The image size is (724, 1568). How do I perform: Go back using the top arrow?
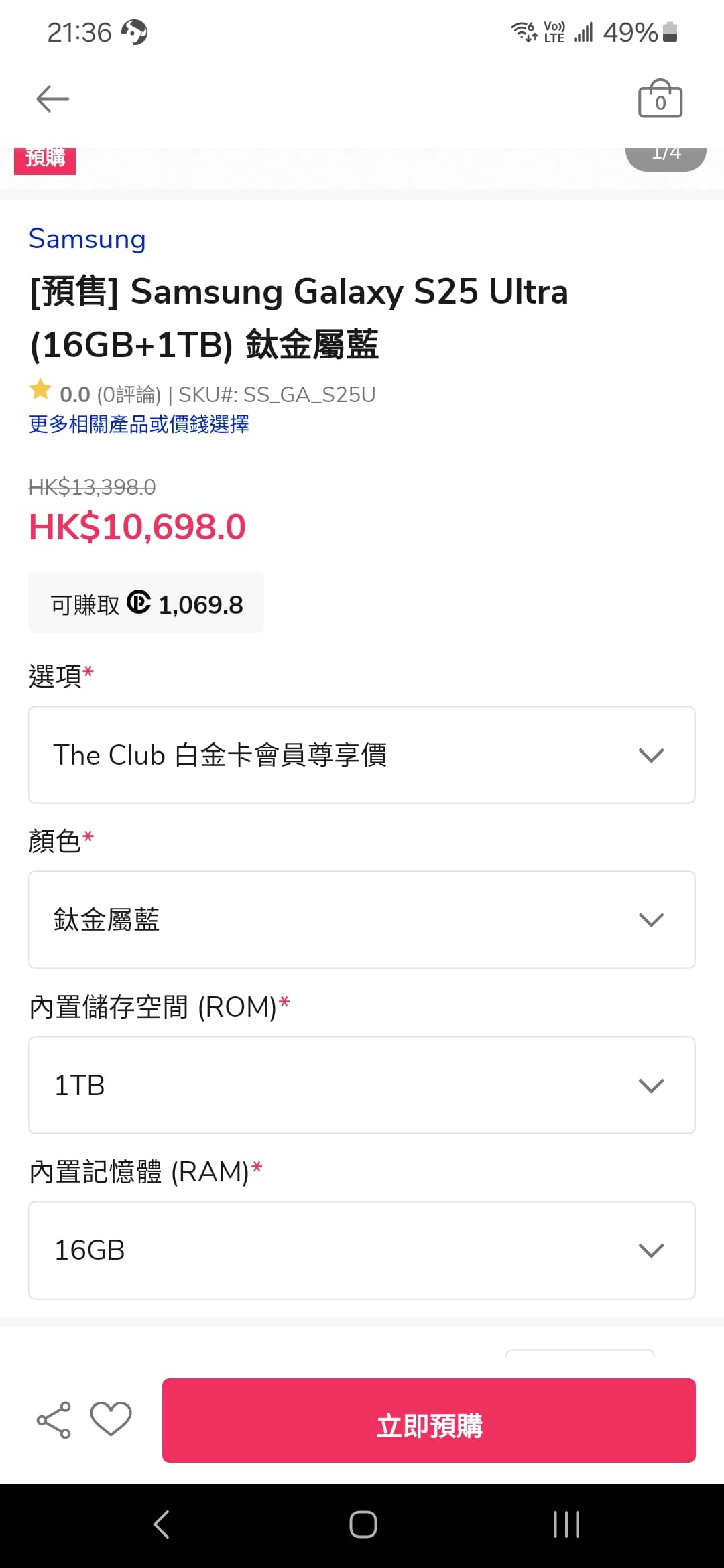[x=53, y=99]
